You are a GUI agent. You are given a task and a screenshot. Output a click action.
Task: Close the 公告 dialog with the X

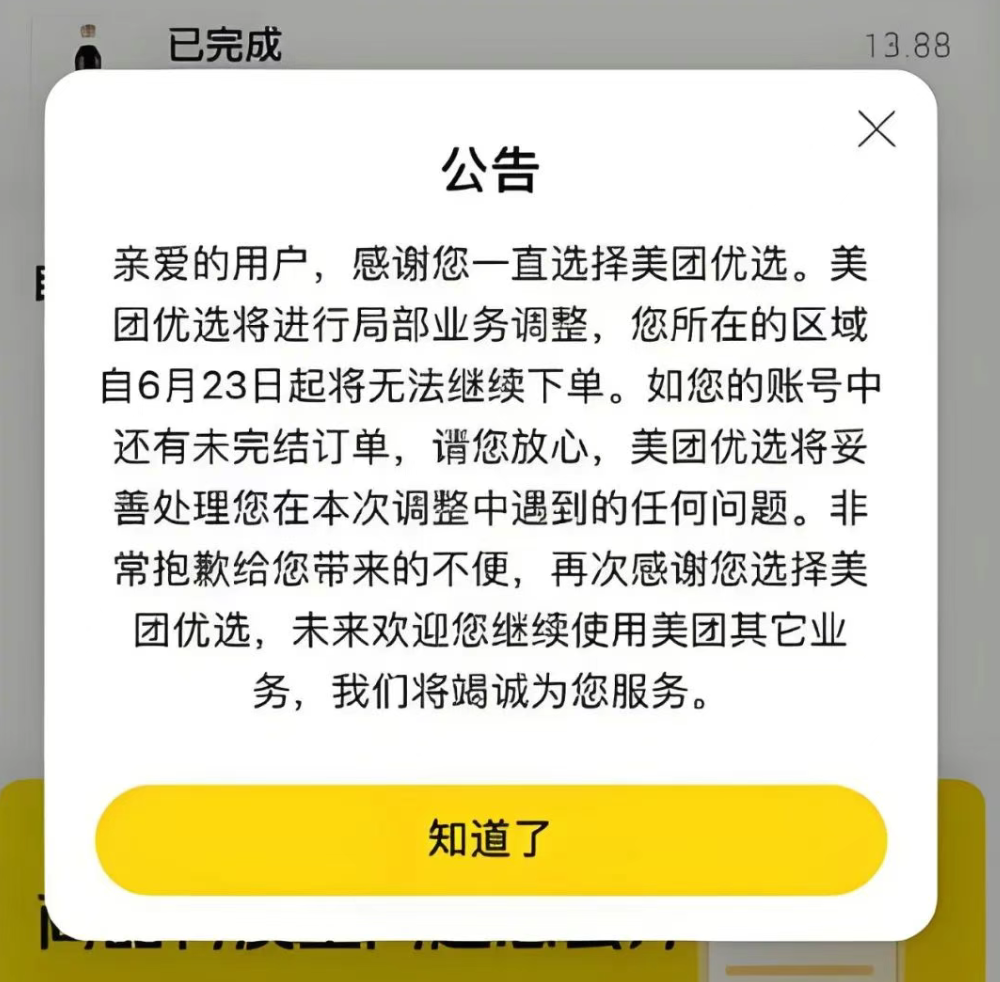[x=876, y=129]
